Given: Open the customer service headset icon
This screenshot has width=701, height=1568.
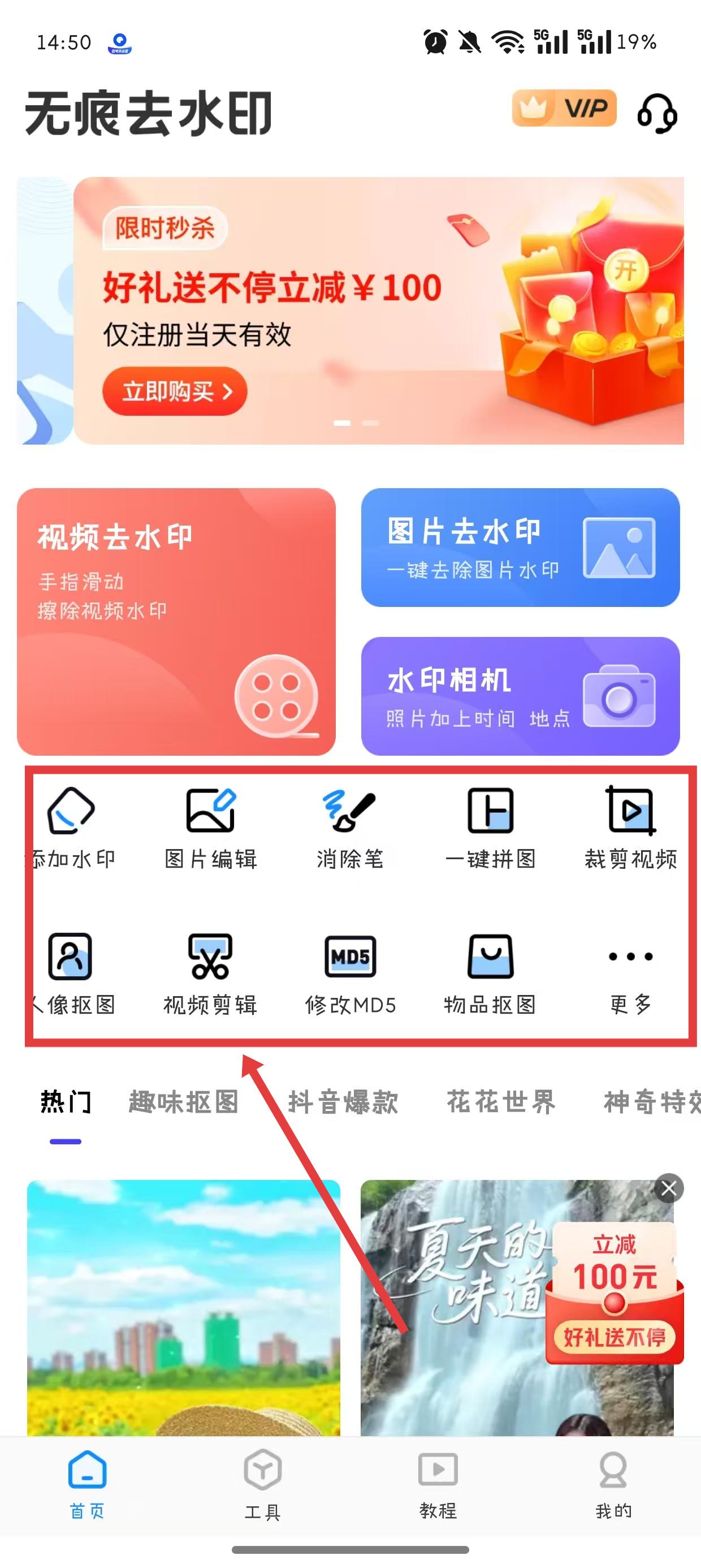Looking at the screenshot, I should coord(657,113).
